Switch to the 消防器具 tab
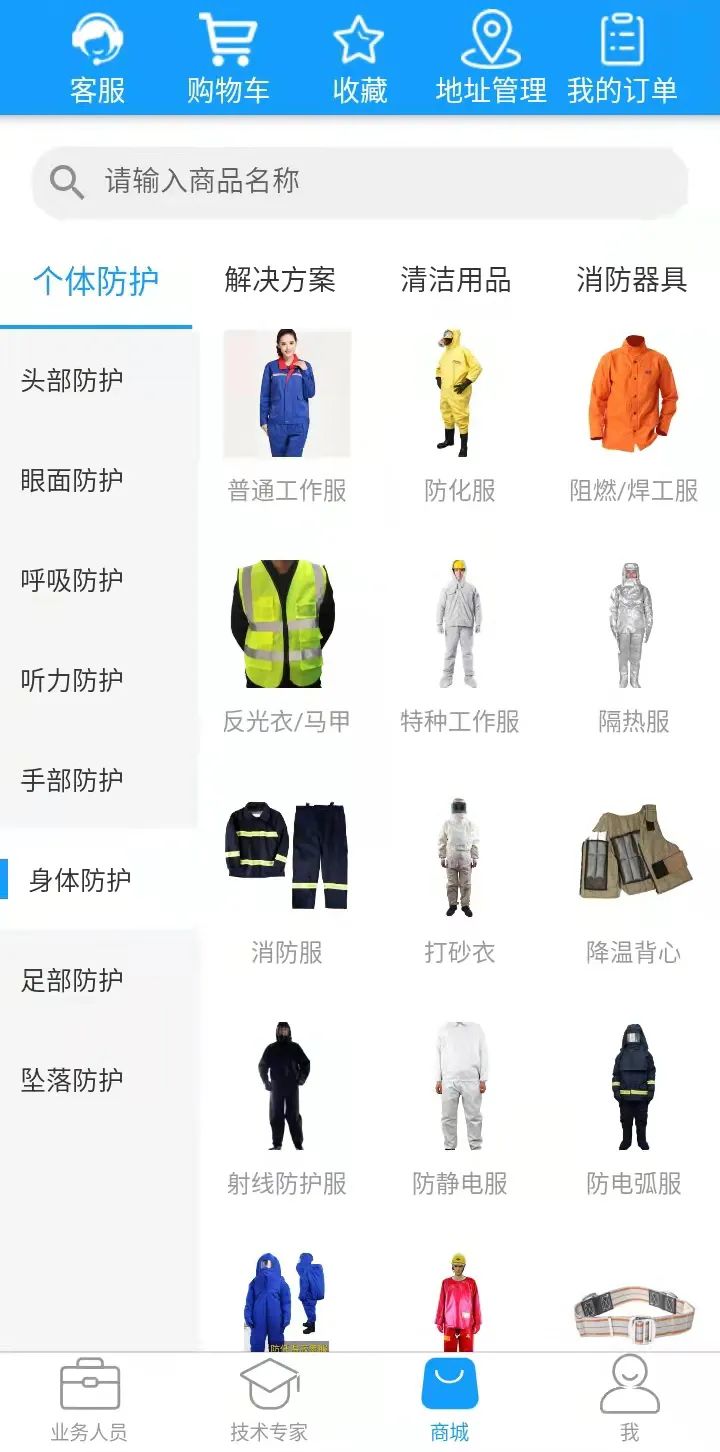The width and height of the screenshot is (720, 1452). point(632,280)
